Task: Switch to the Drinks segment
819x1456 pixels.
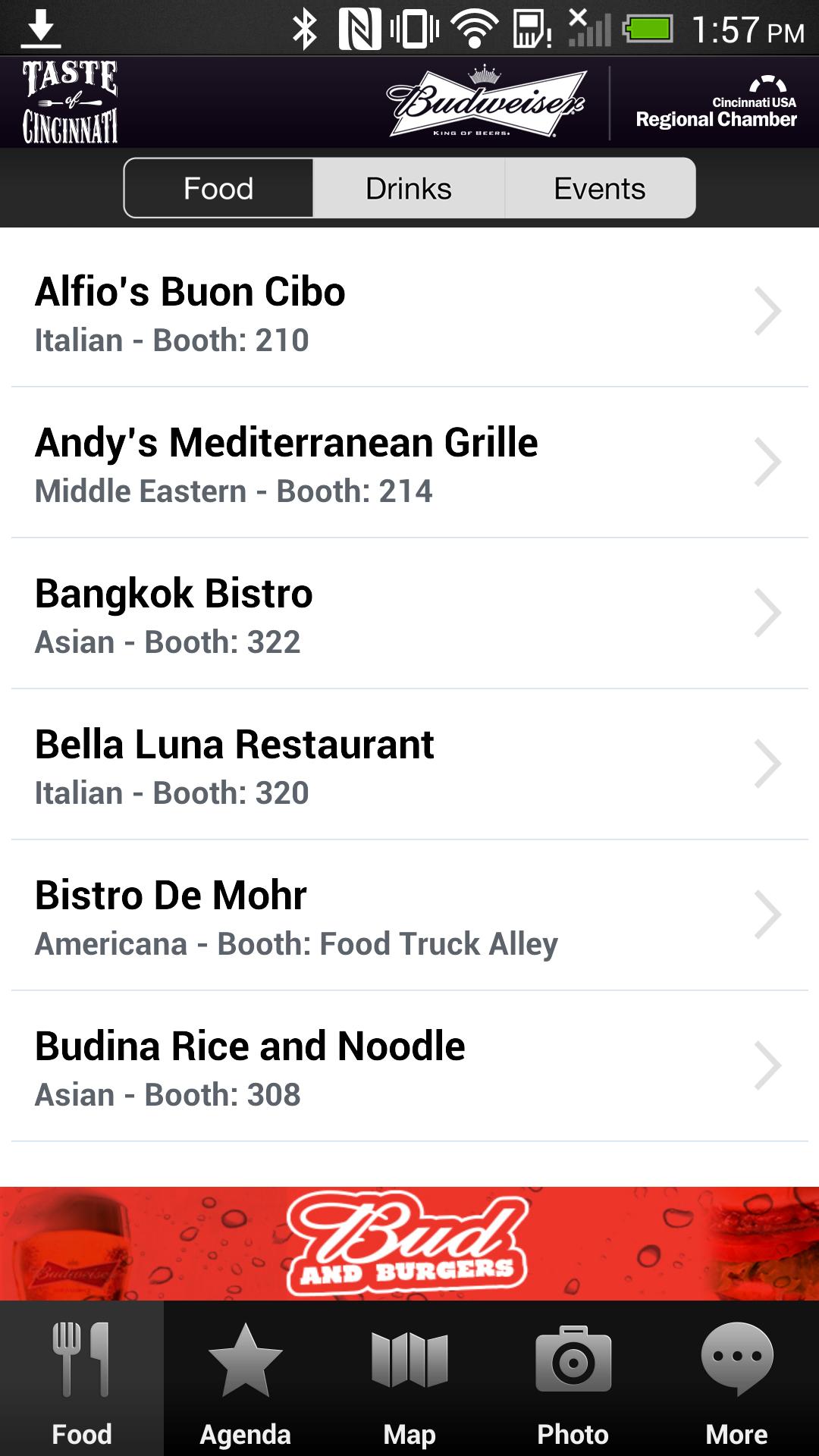Action: pos(409,188)
